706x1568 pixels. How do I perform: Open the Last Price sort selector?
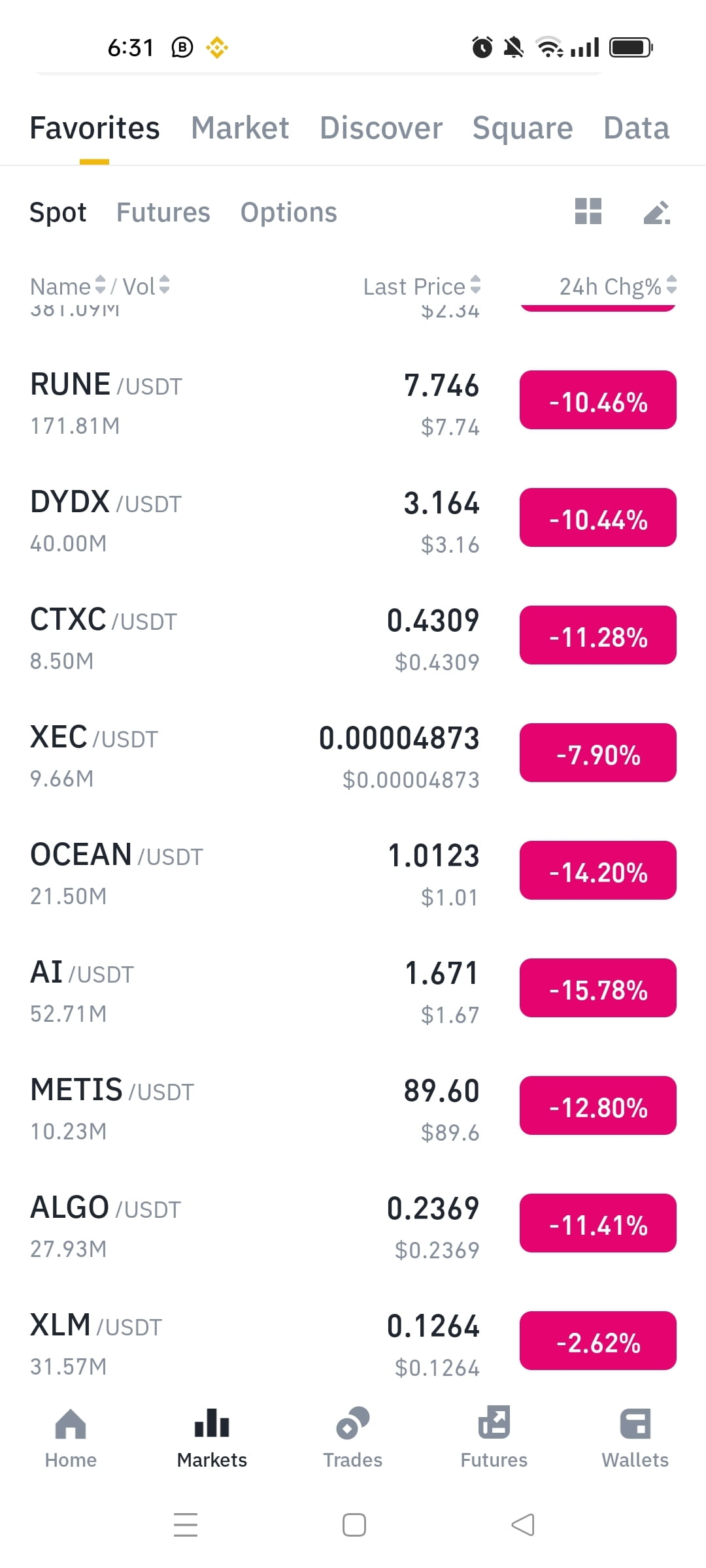[421, 286]
